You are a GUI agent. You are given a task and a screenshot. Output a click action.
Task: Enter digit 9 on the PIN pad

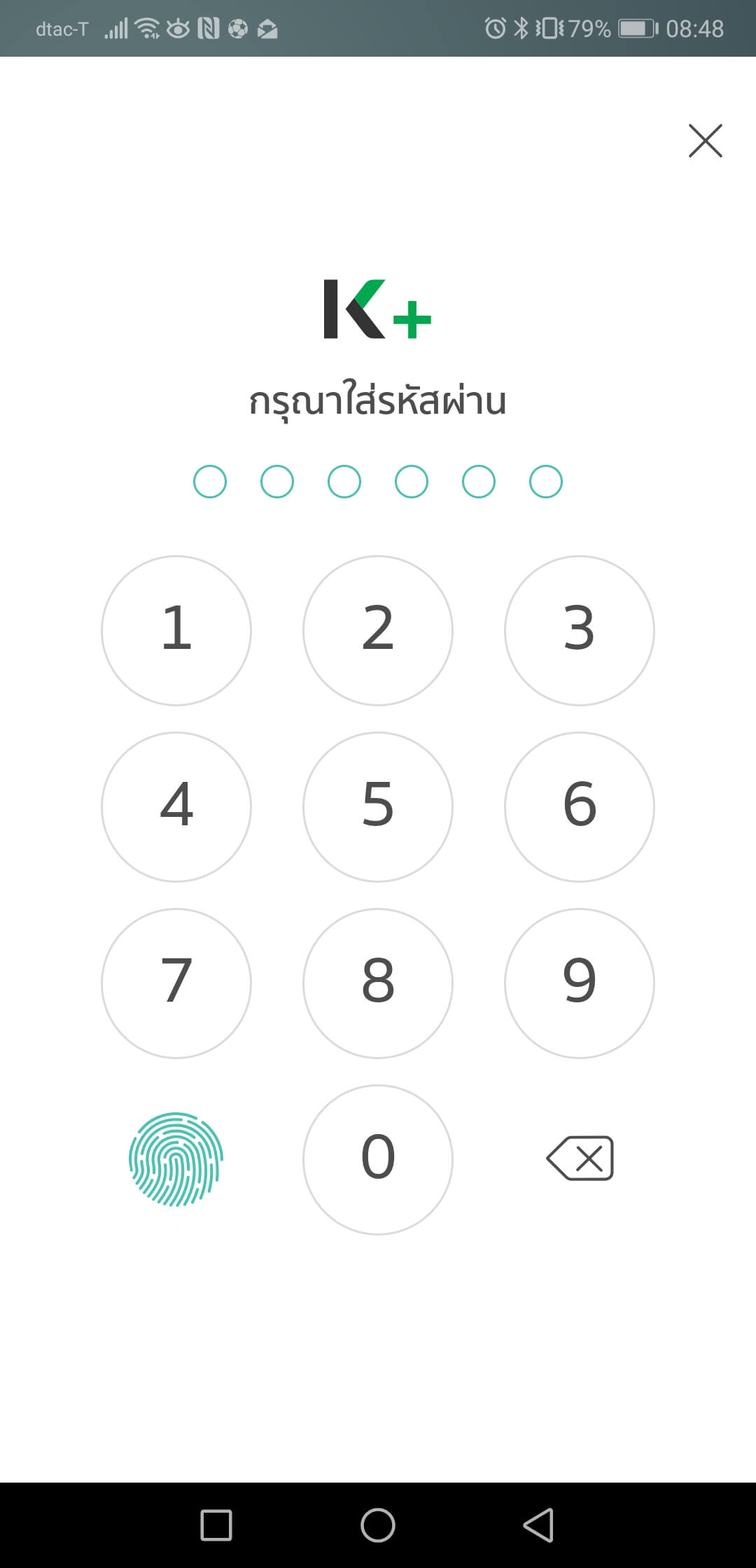580,983
